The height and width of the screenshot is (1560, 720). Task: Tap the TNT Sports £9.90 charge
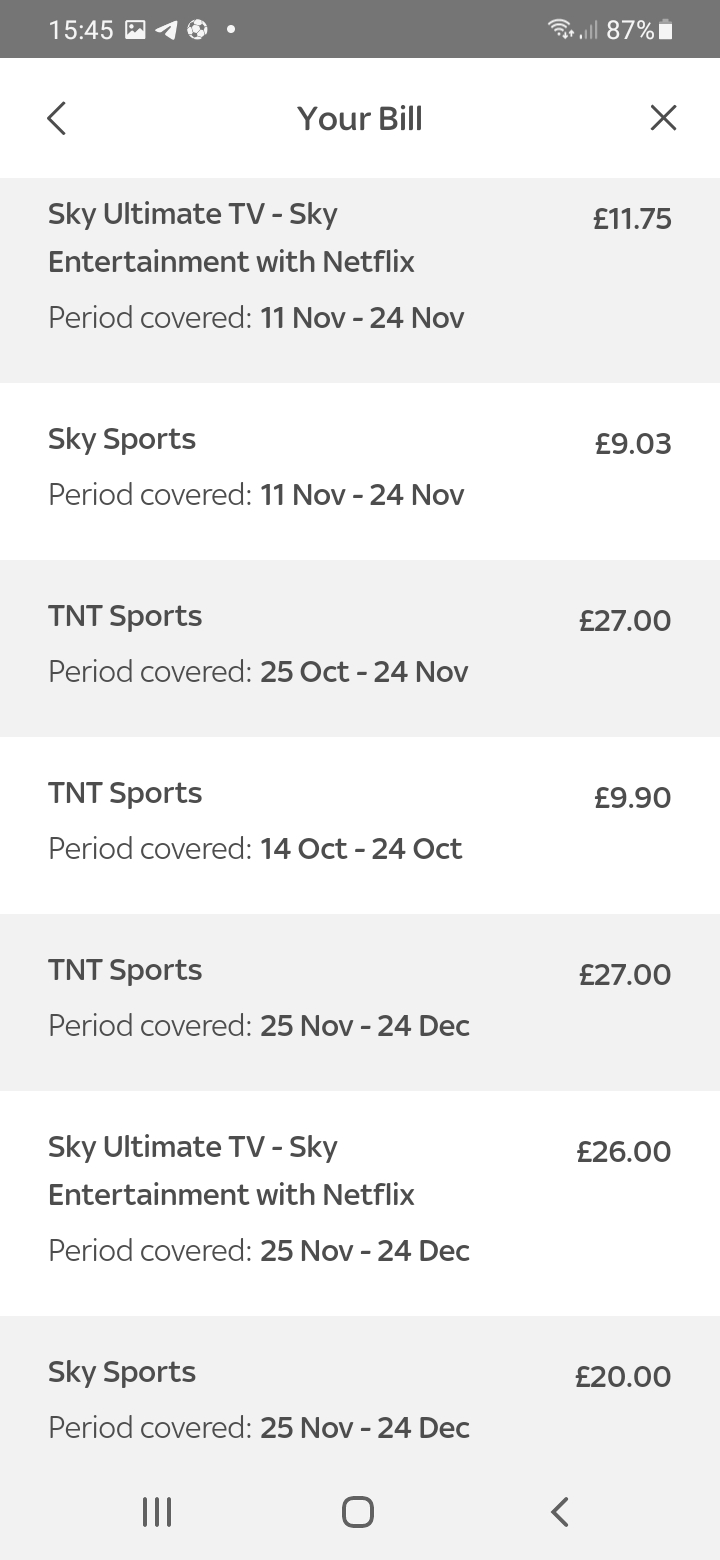[x=360, y=820]
